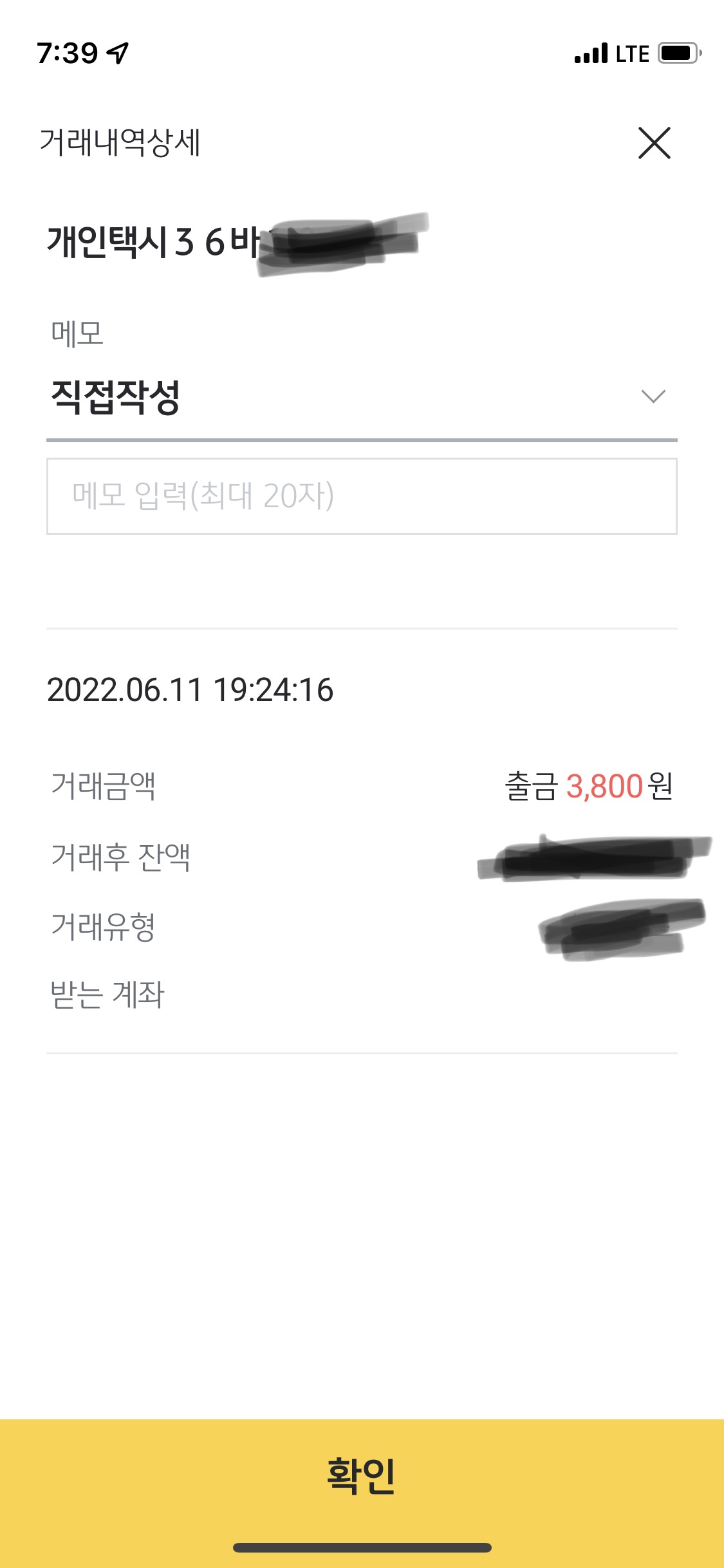Screen dimensions: 724x1568
Task: Expand the 직접작성 memo dropdown
Action: [x=653, y=397]
